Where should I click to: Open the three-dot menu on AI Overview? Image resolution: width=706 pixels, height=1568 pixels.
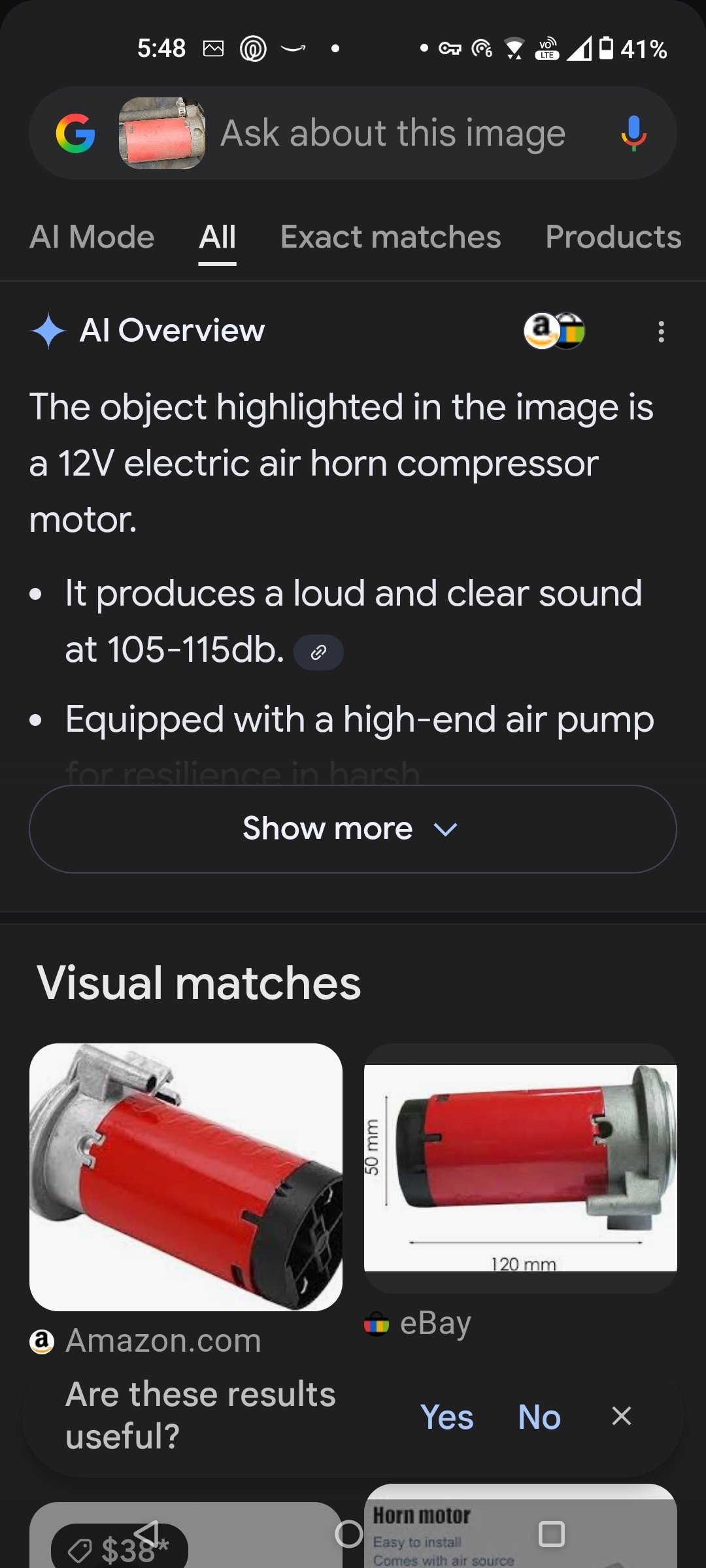click(662, 332)
